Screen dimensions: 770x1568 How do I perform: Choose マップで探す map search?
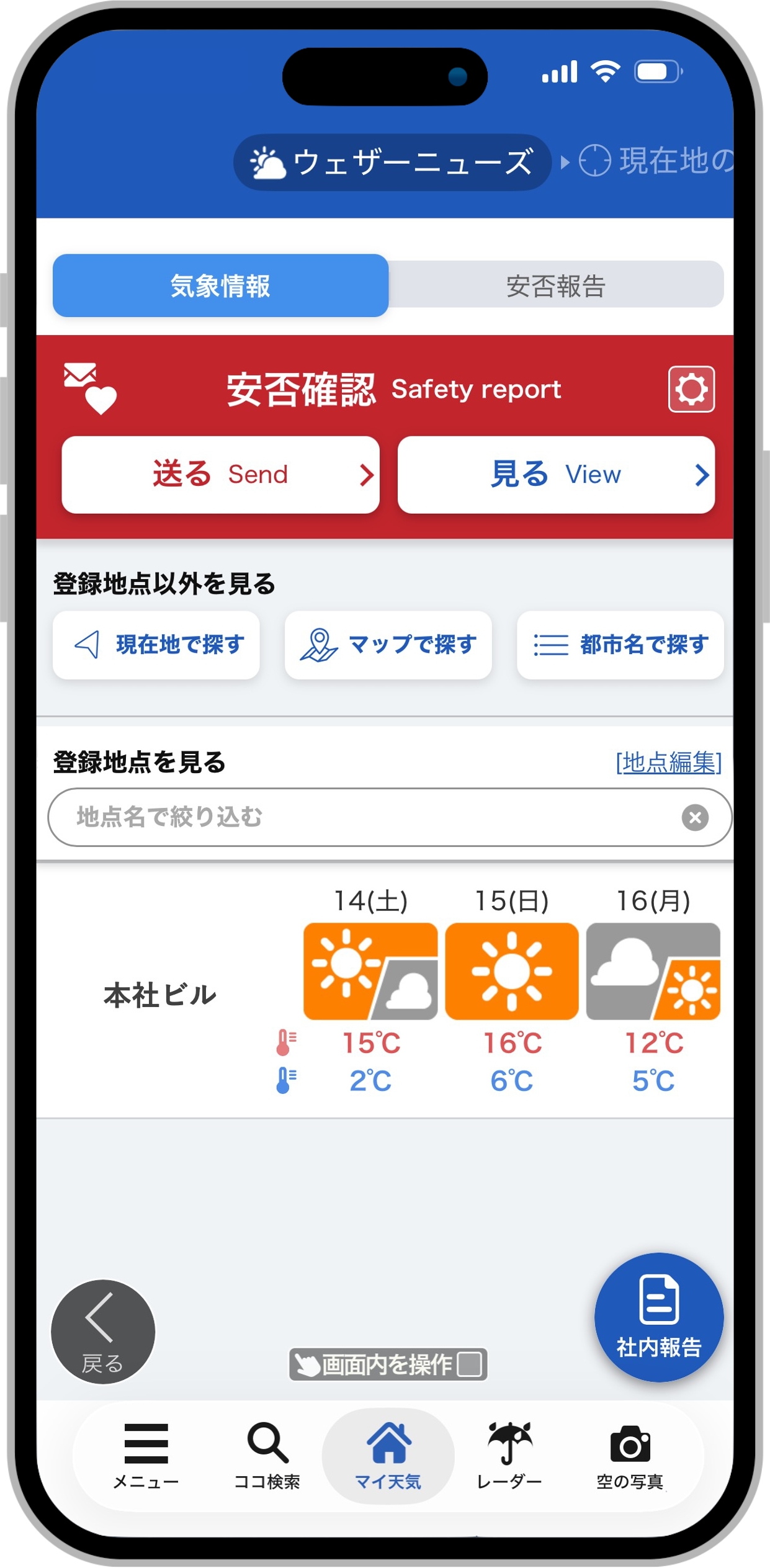388,645
